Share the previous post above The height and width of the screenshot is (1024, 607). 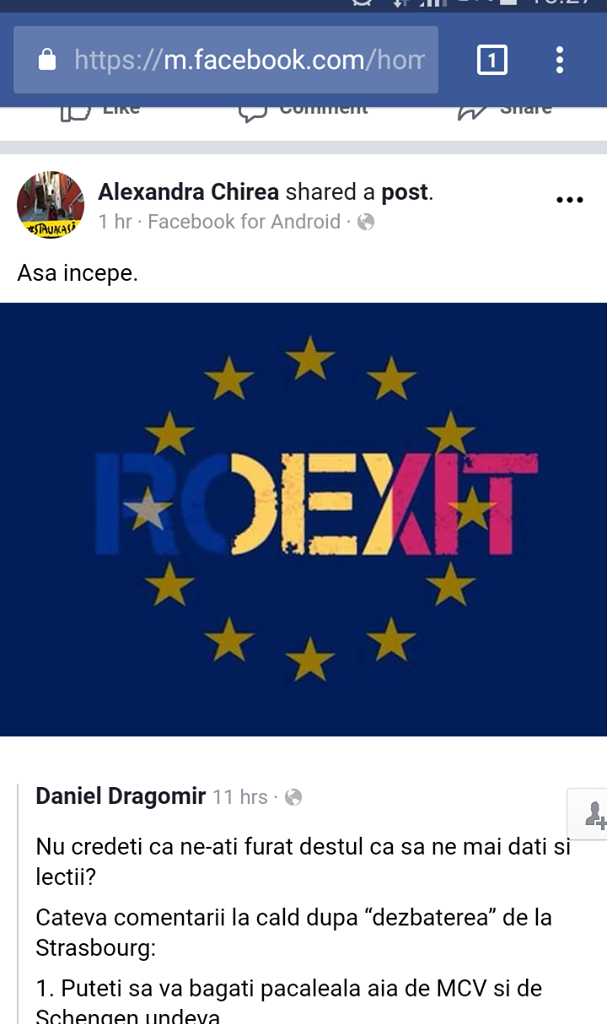coord(505,110)
